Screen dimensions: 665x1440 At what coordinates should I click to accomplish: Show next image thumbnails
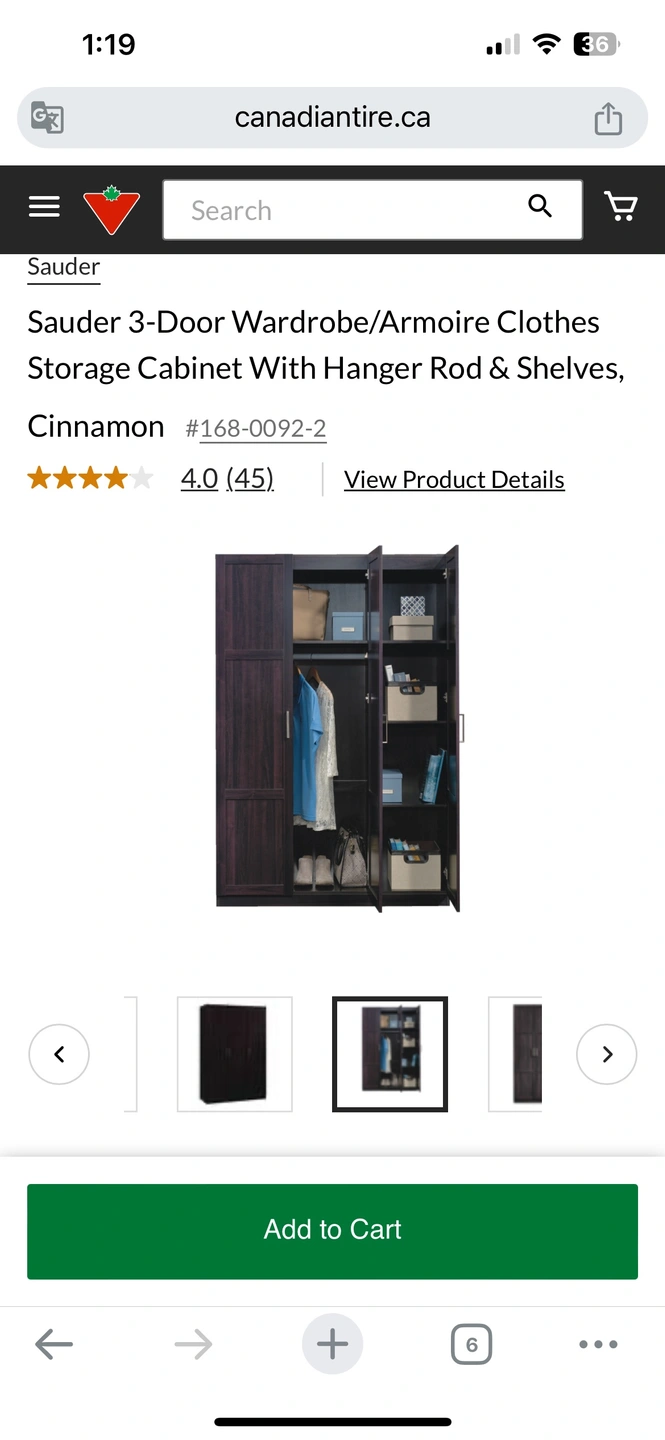coord(606,1054)
